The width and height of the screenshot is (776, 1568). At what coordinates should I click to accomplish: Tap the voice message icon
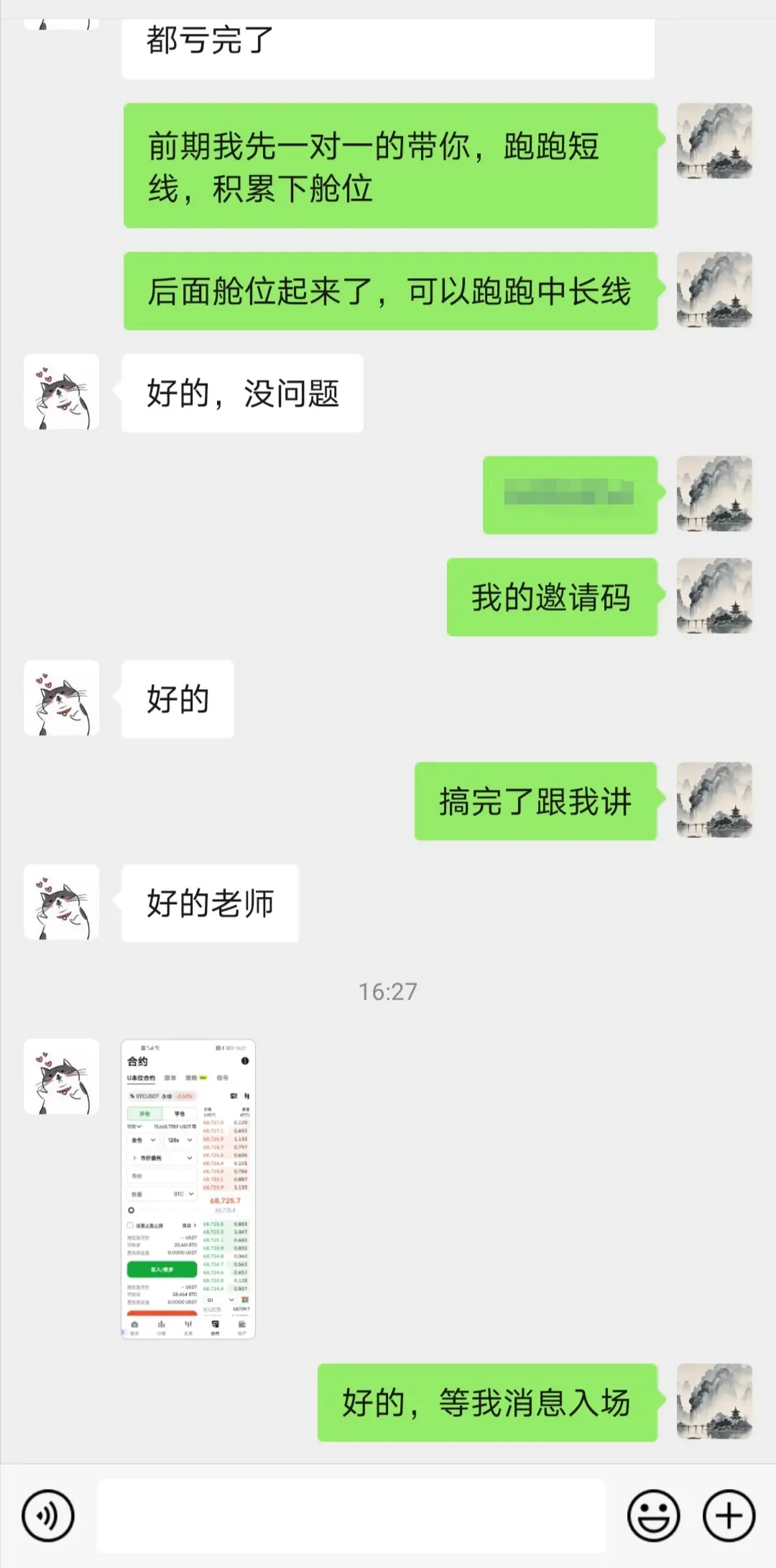tap(48, 1515)
